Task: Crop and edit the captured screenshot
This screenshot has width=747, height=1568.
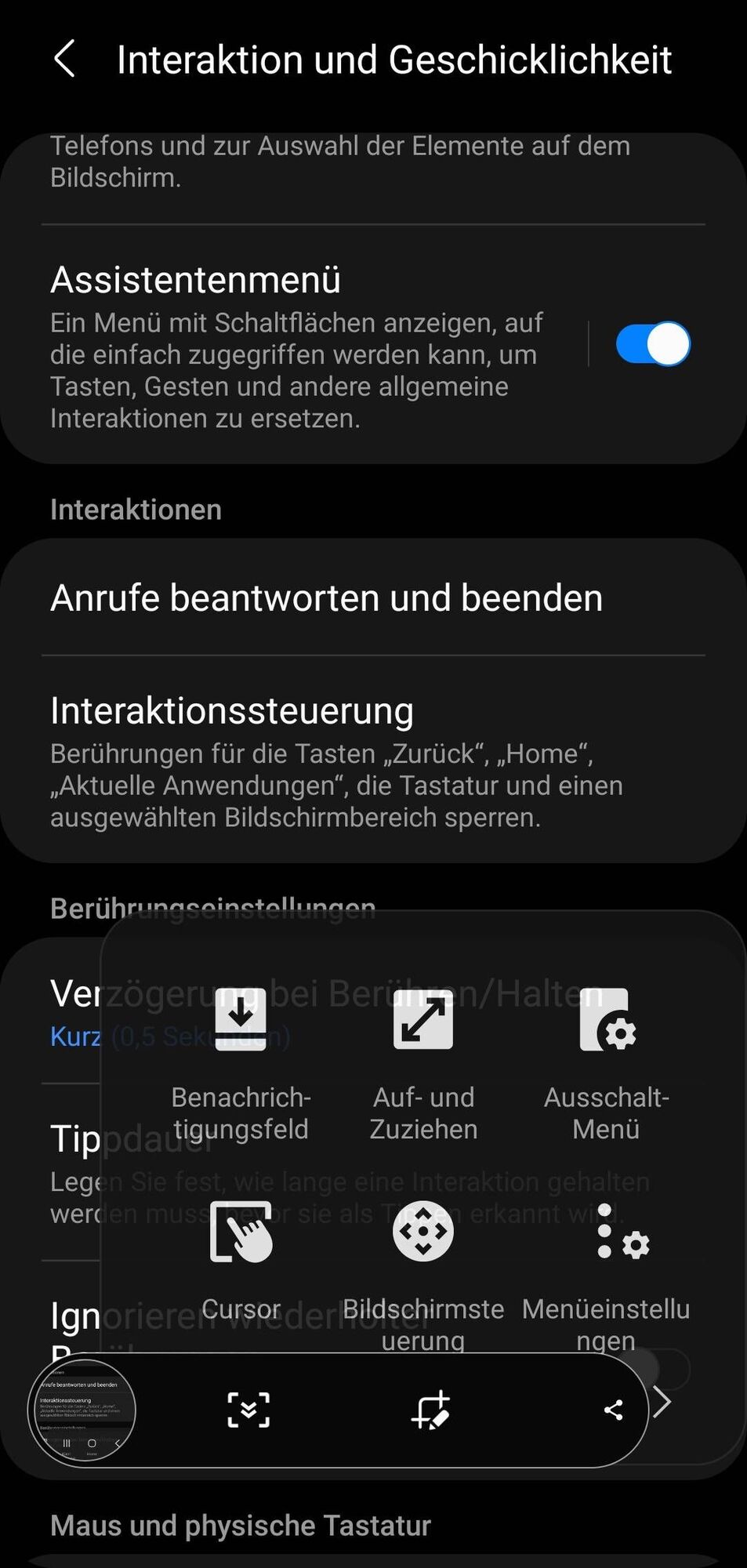Action: coord(431,1410)
